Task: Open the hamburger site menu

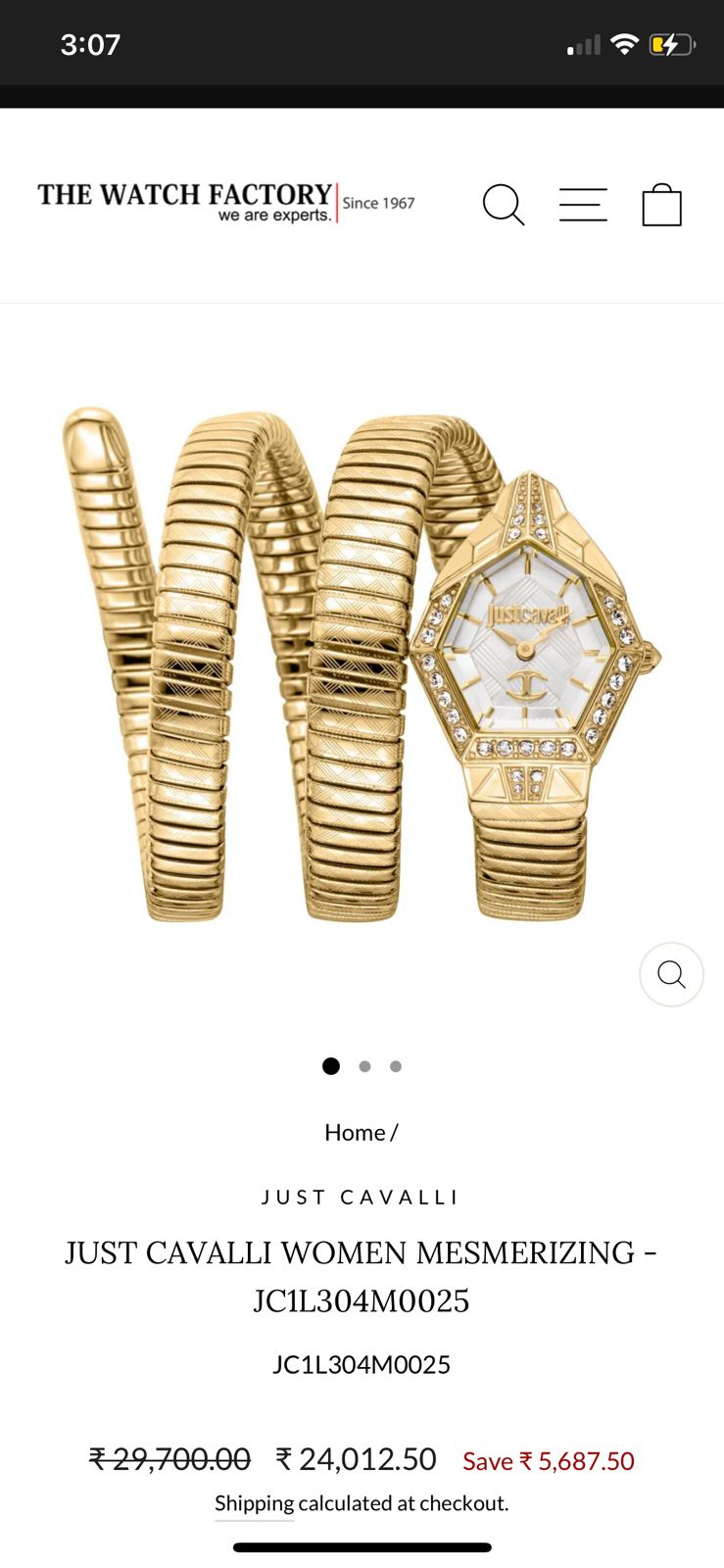Action: [583, 205]
